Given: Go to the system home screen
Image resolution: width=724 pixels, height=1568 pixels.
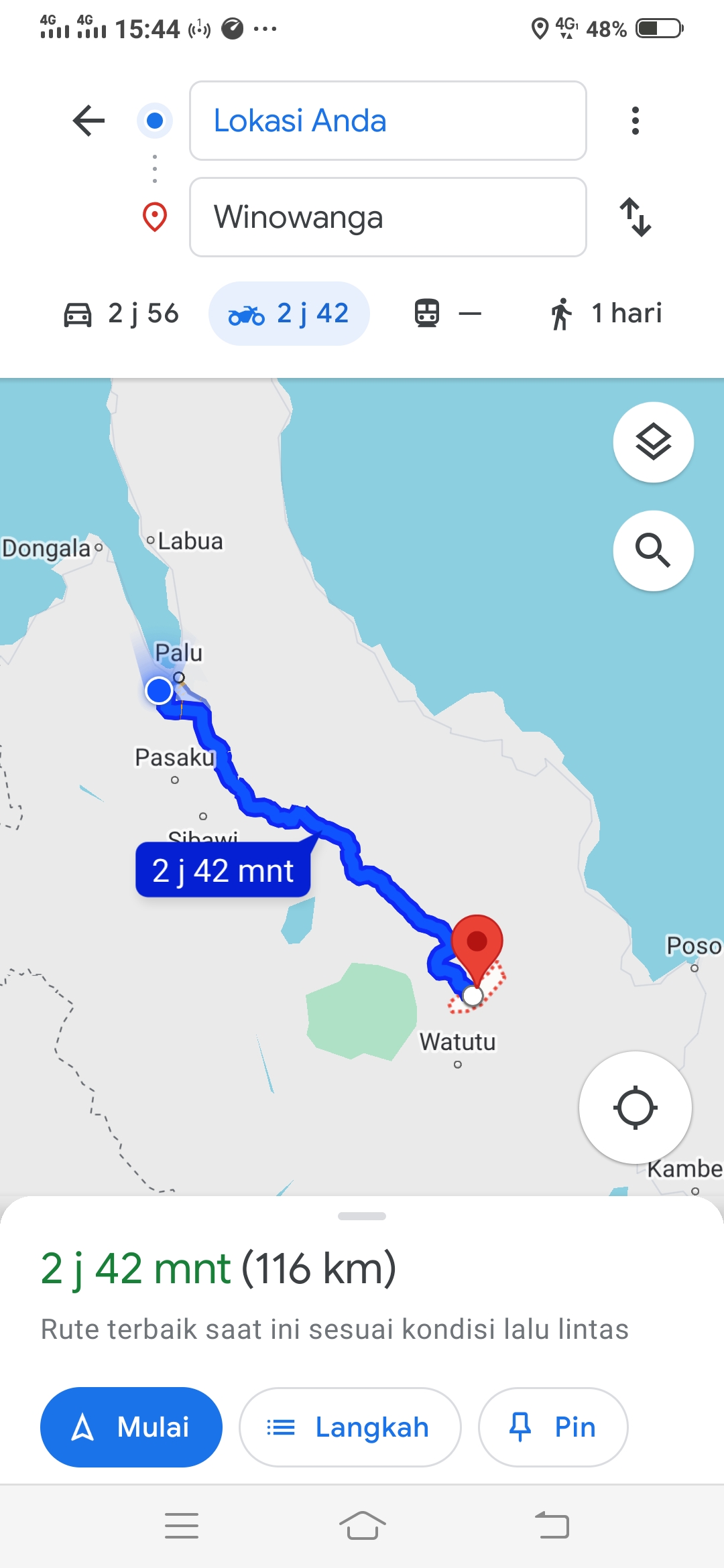Looking at the screenshot, I should point(362,1526).
